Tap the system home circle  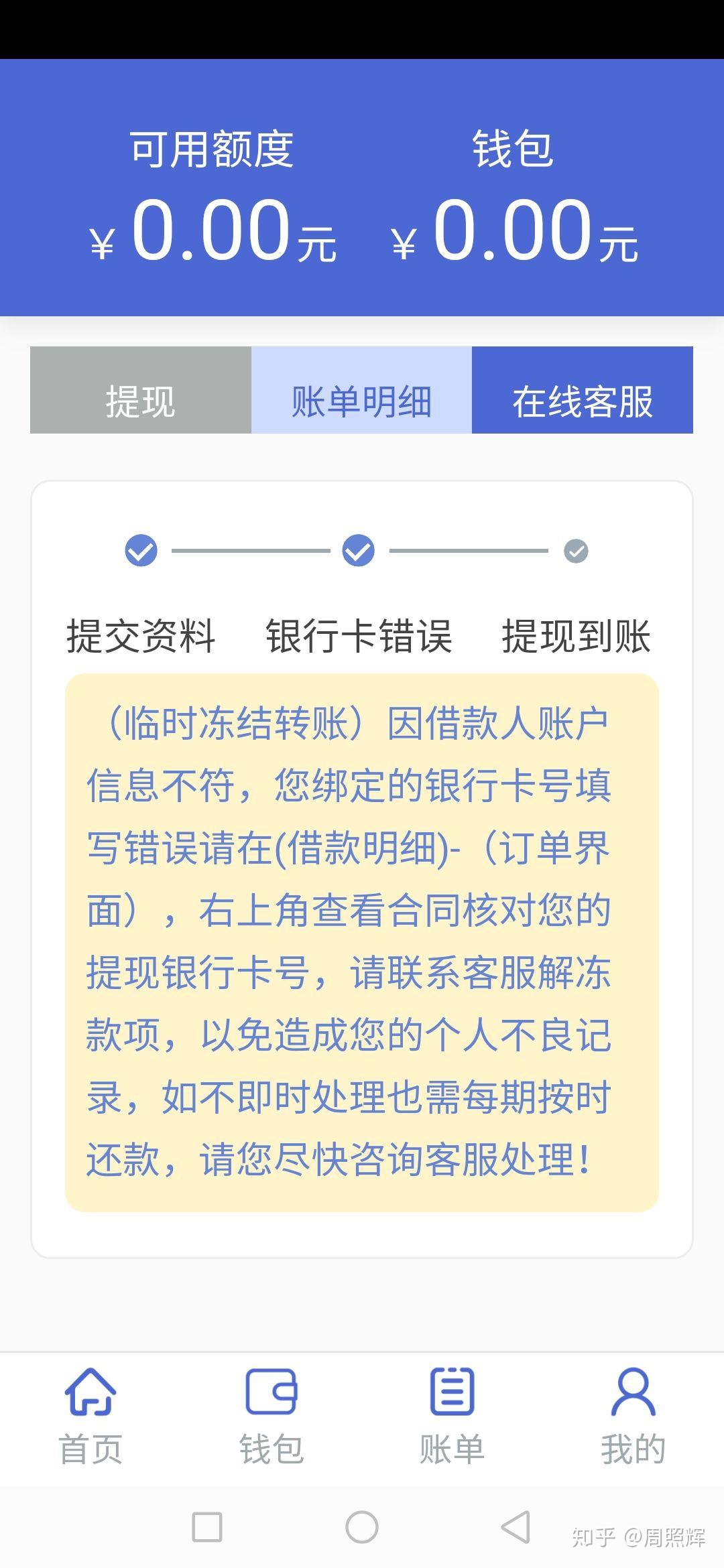[x=361, y=1527]
